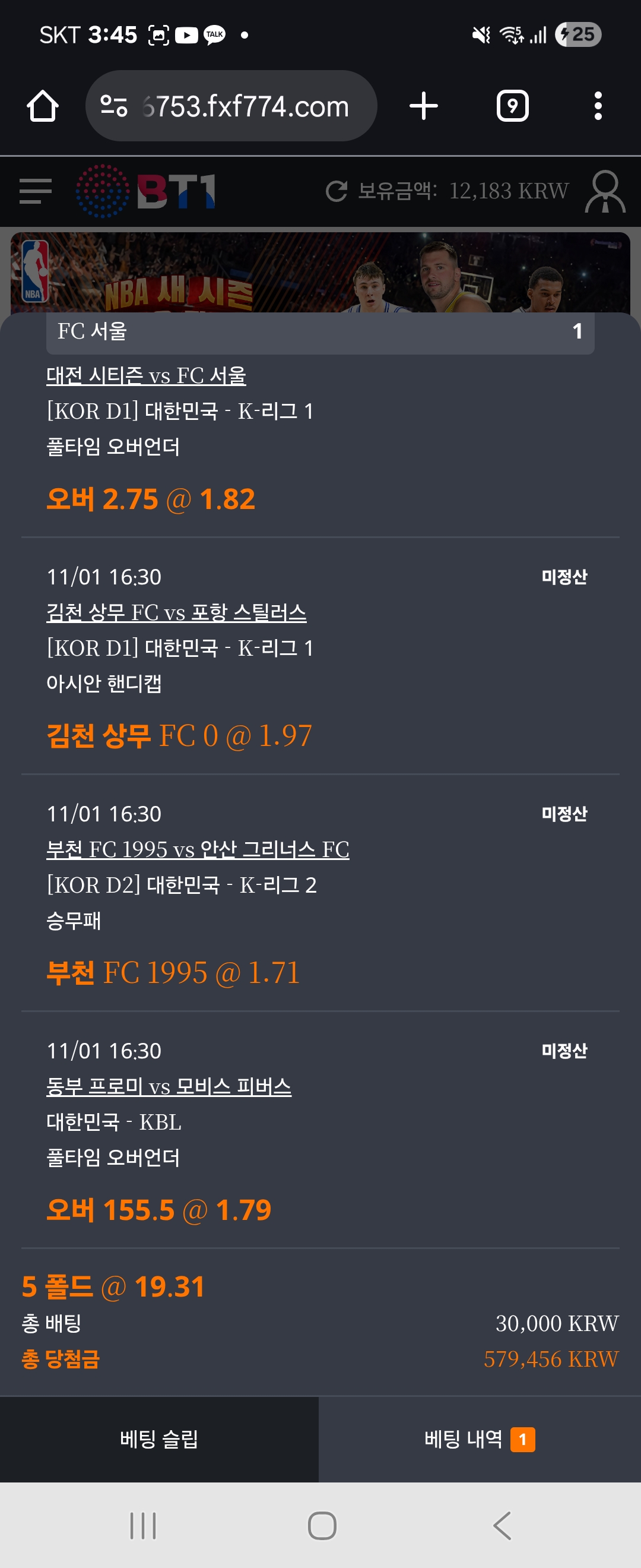This screenshot has height=1568, width=641.
Task: Switch to the 베팅 슬립 tab
Action: (x=159, y=1439)
